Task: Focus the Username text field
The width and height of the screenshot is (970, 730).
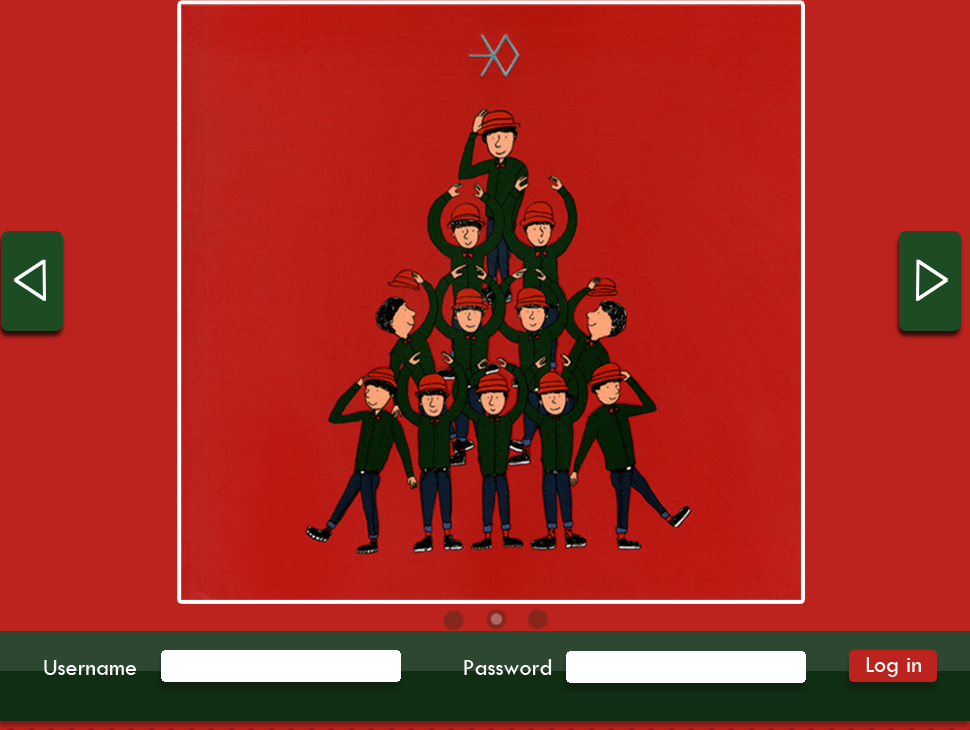Action: (x=281, y=666)
